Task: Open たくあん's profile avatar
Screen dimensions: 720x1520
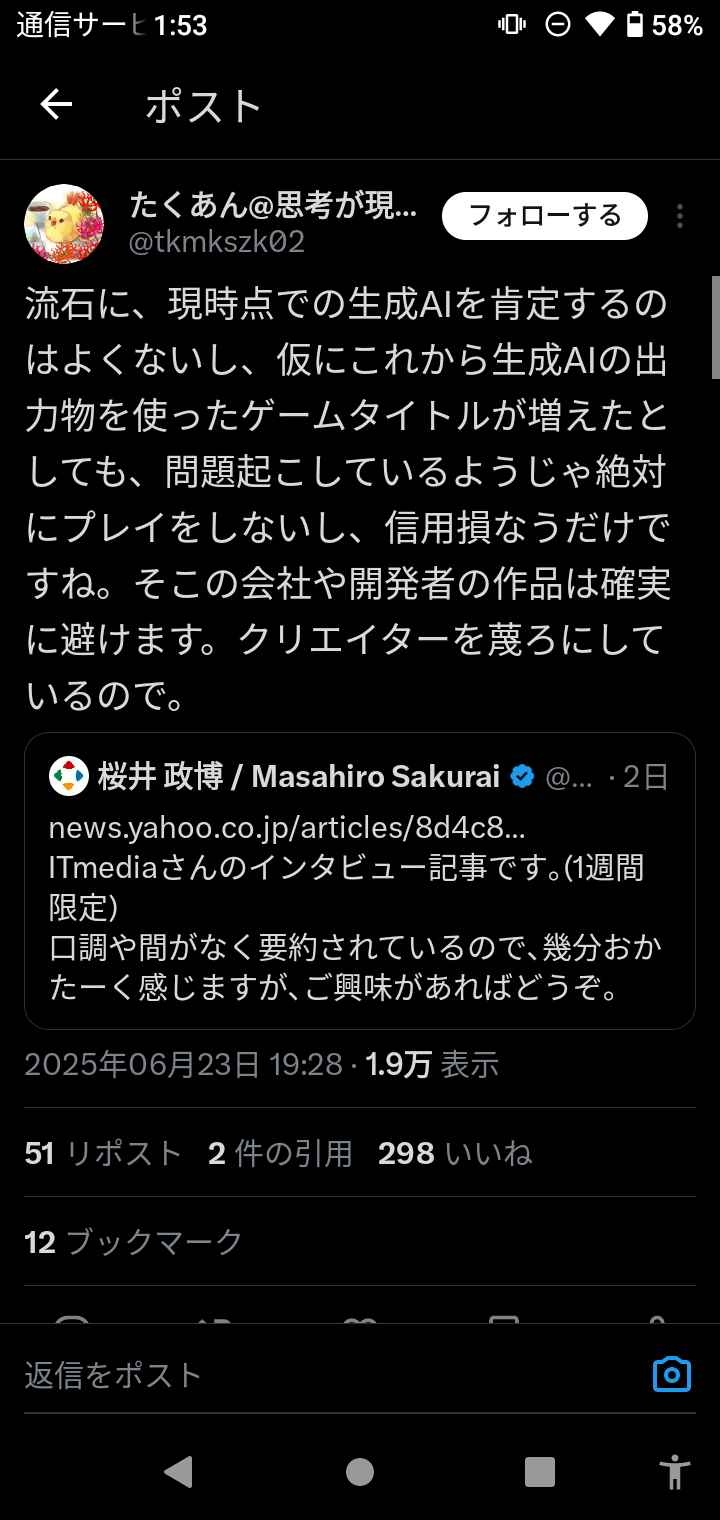Action: point(64,224)
